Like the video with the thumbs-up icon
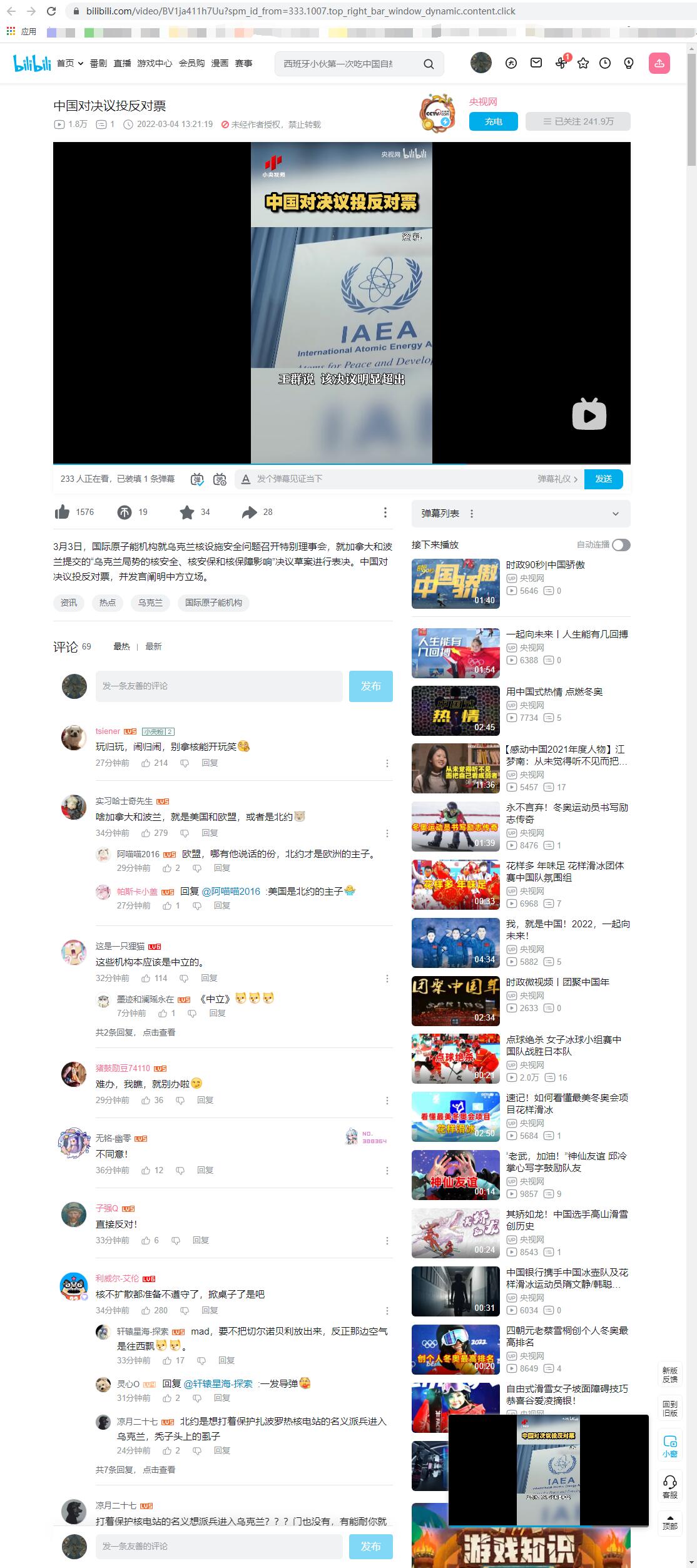Viewport: 697px width, 1568px height. pos(63,512)
